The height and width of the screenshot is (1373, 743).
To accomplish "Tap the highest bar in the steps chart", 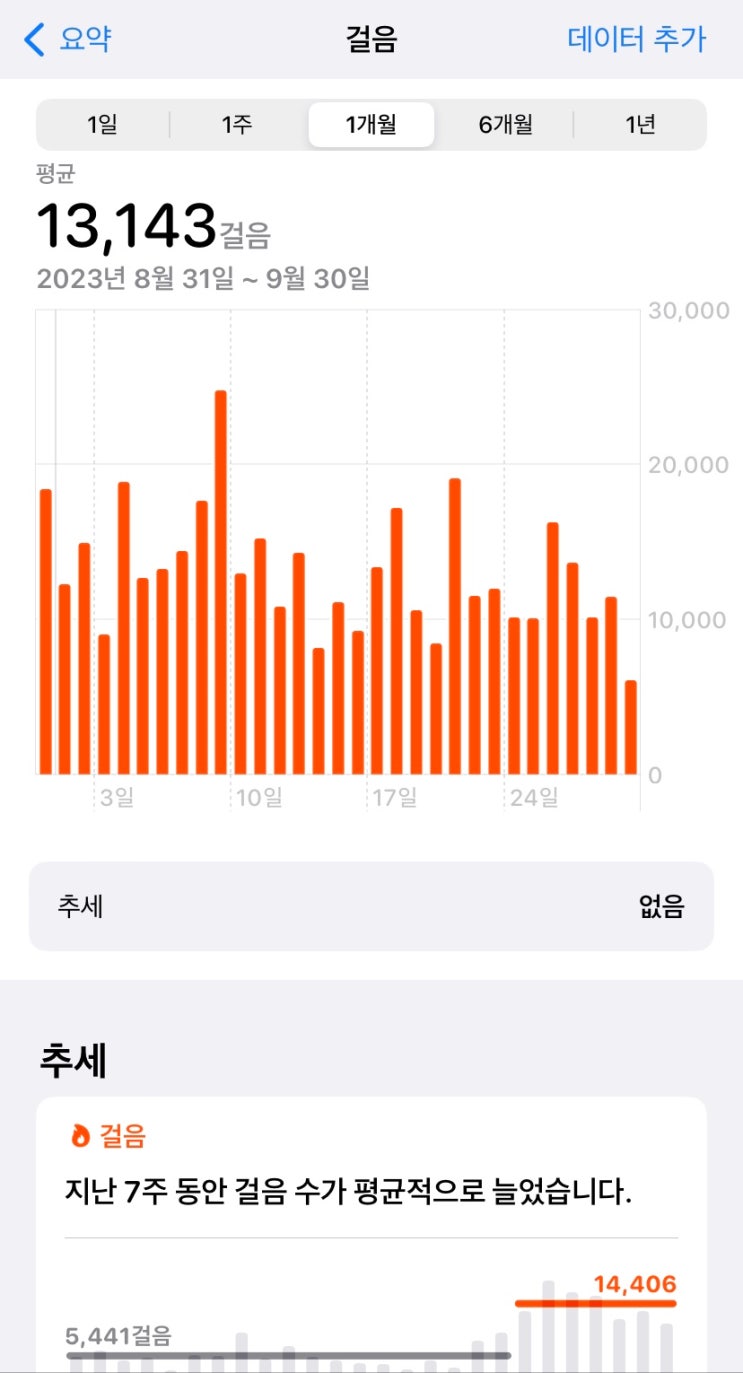I will [221, 582].
